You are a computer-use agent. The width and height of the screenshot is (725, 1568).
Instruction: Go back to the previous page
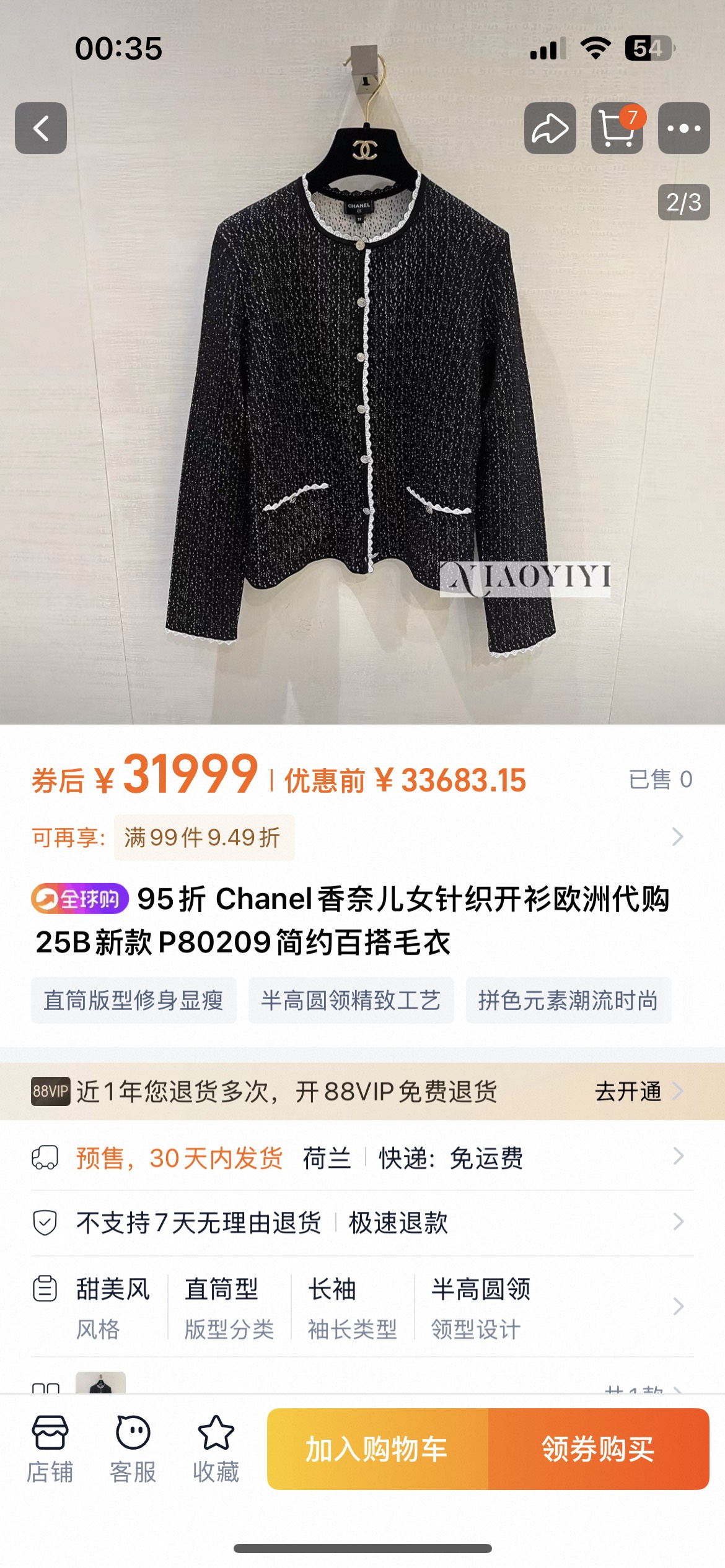tap(41, 128)
